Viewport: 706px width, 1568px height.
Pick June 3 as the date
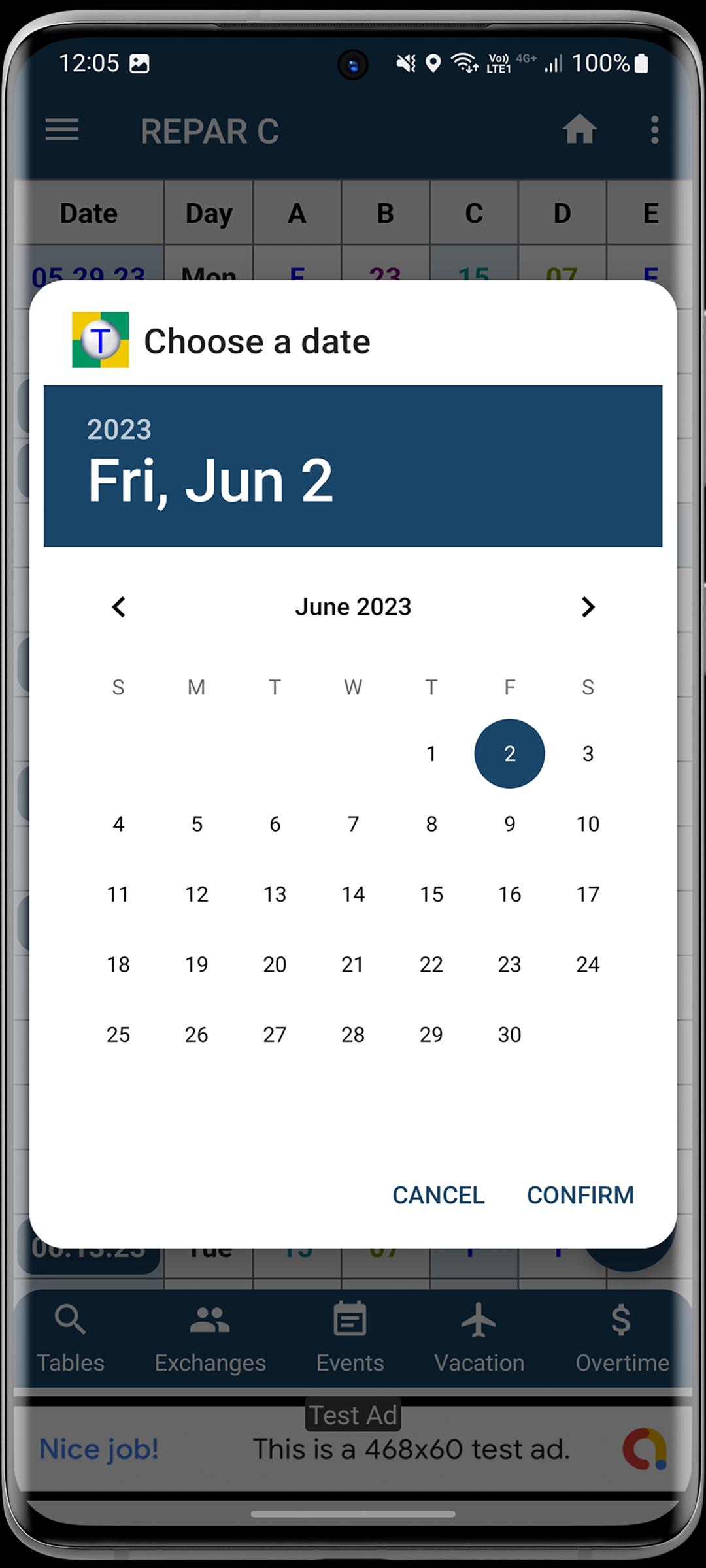pos(588,753)
